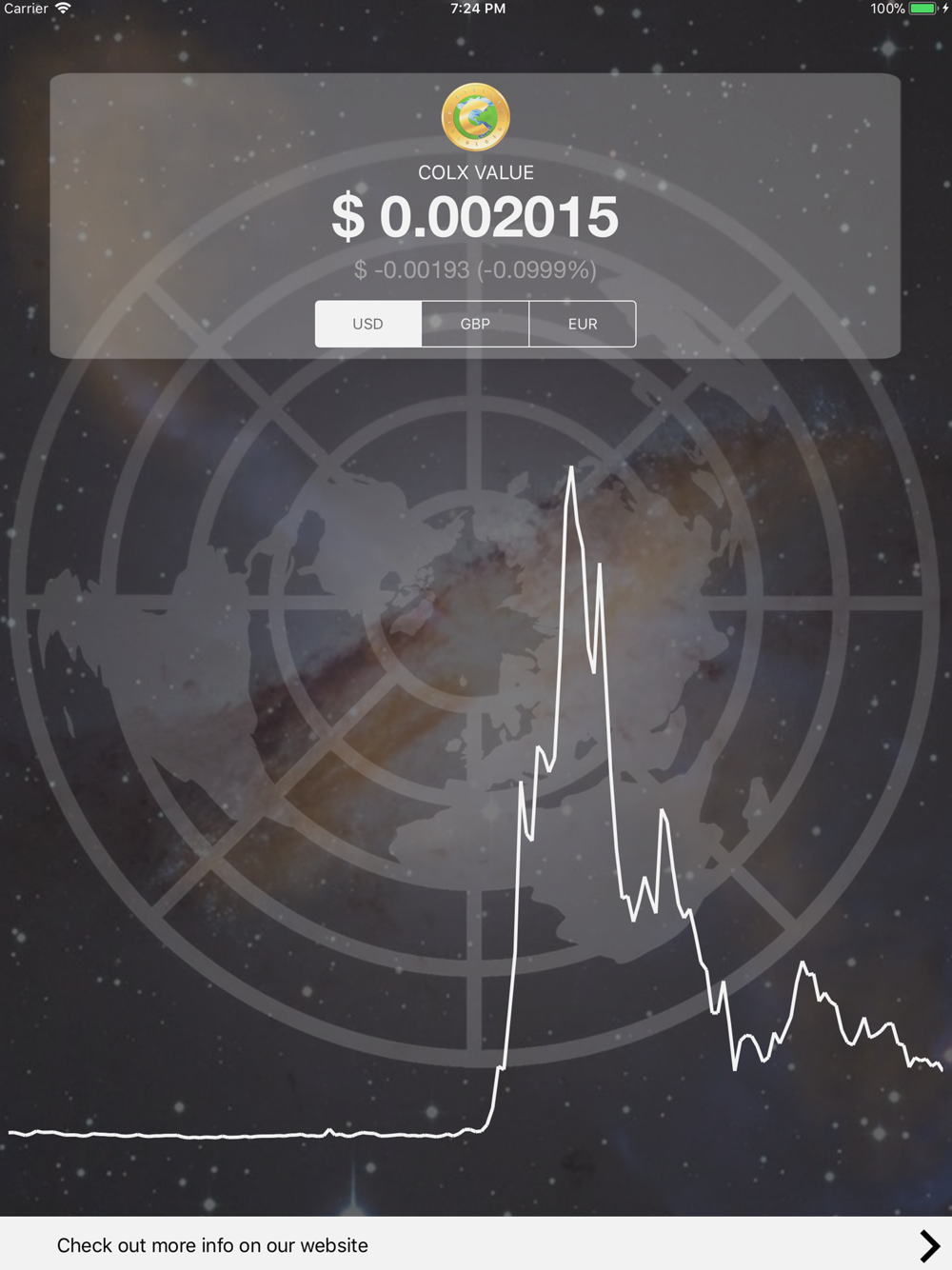Image resolution: width=952 pixels, height=1270 pixels.
Task: Switch to GBP currency
Action: coord(475,324)
